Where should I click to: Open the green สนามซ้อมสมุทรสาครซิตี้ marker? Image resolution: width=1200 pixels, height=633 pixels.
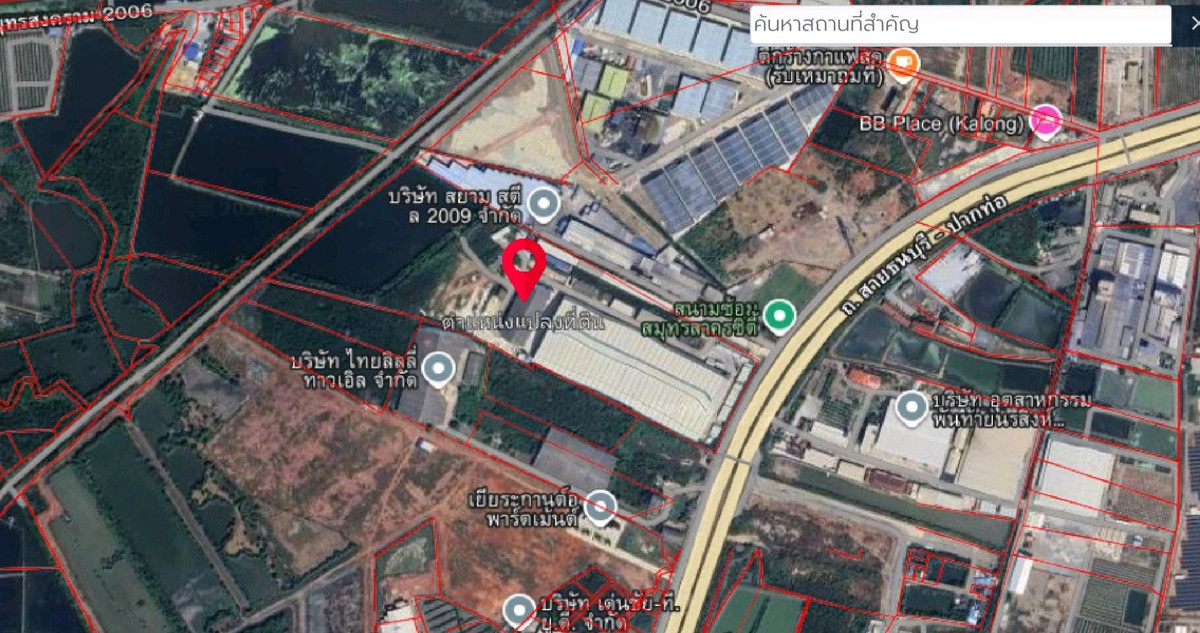[778, 317]
